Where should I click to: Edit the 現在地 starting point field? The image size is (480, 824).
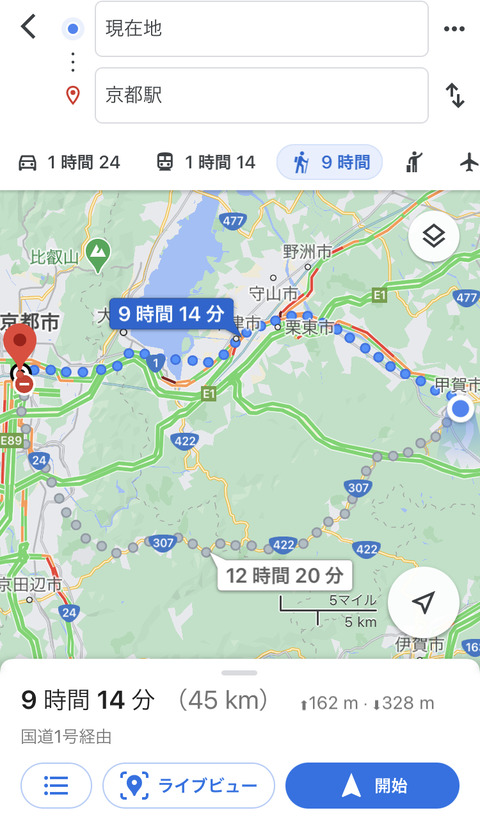pos(261,29)
